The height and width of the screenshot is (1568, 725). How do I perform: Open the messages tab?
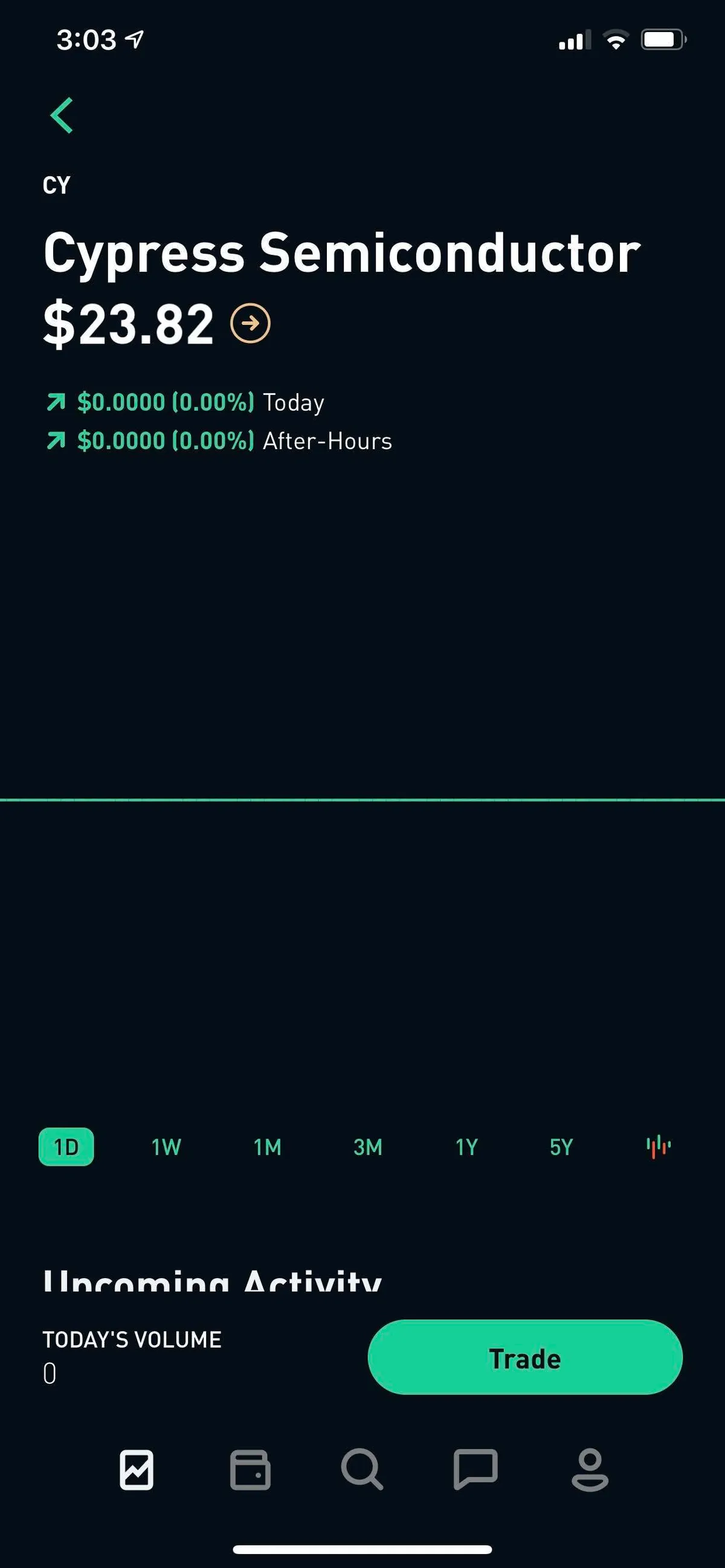(x=476, y=1470)
